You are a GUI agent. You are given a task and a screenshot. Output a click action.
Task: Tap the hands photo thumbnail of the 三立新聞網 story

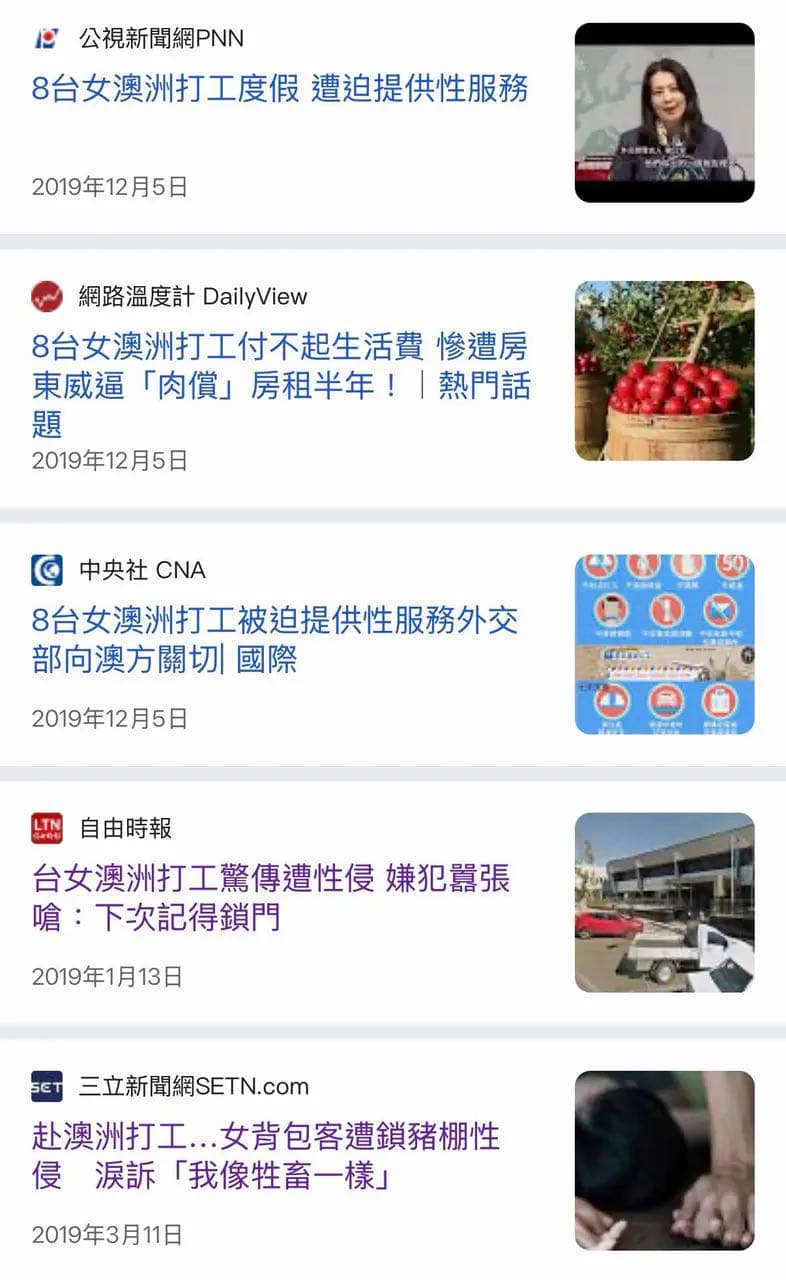(x=664, y=1161)
